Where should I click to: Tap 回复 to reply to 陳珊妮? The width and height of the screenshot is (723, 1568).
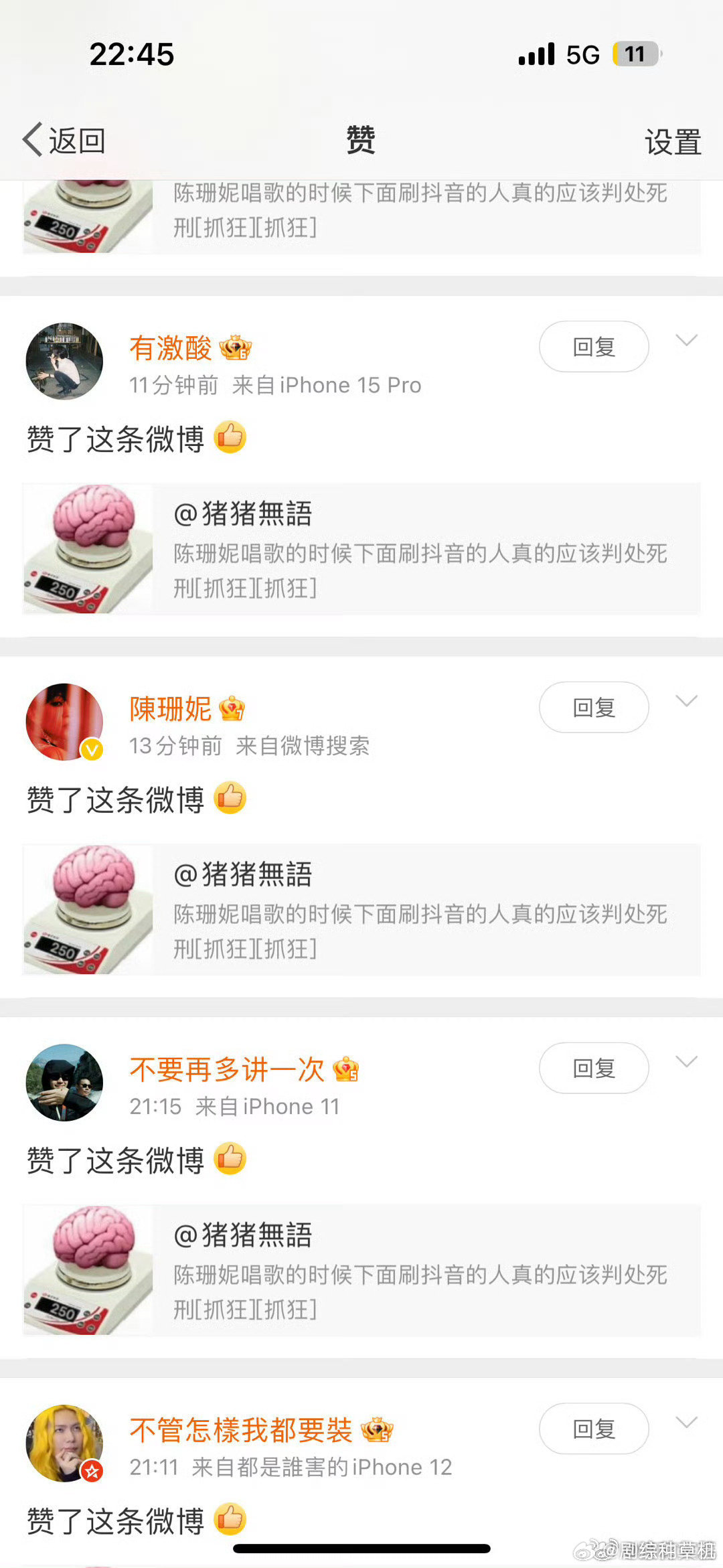(x=593, y=707)
